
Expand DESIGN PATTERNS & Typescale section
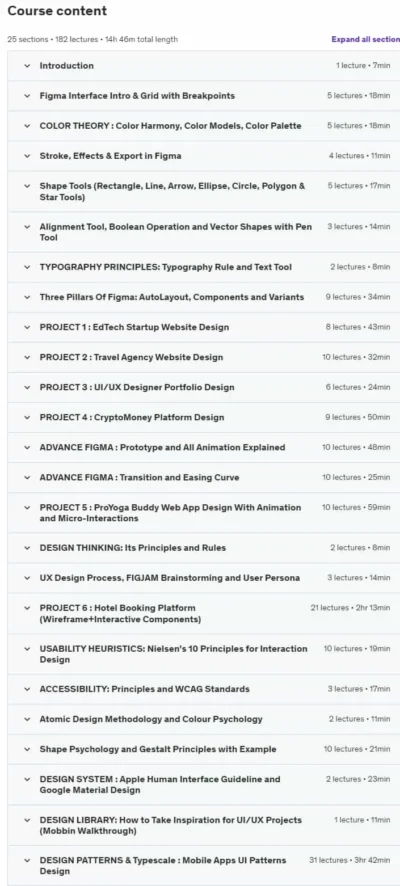(204, 865)
